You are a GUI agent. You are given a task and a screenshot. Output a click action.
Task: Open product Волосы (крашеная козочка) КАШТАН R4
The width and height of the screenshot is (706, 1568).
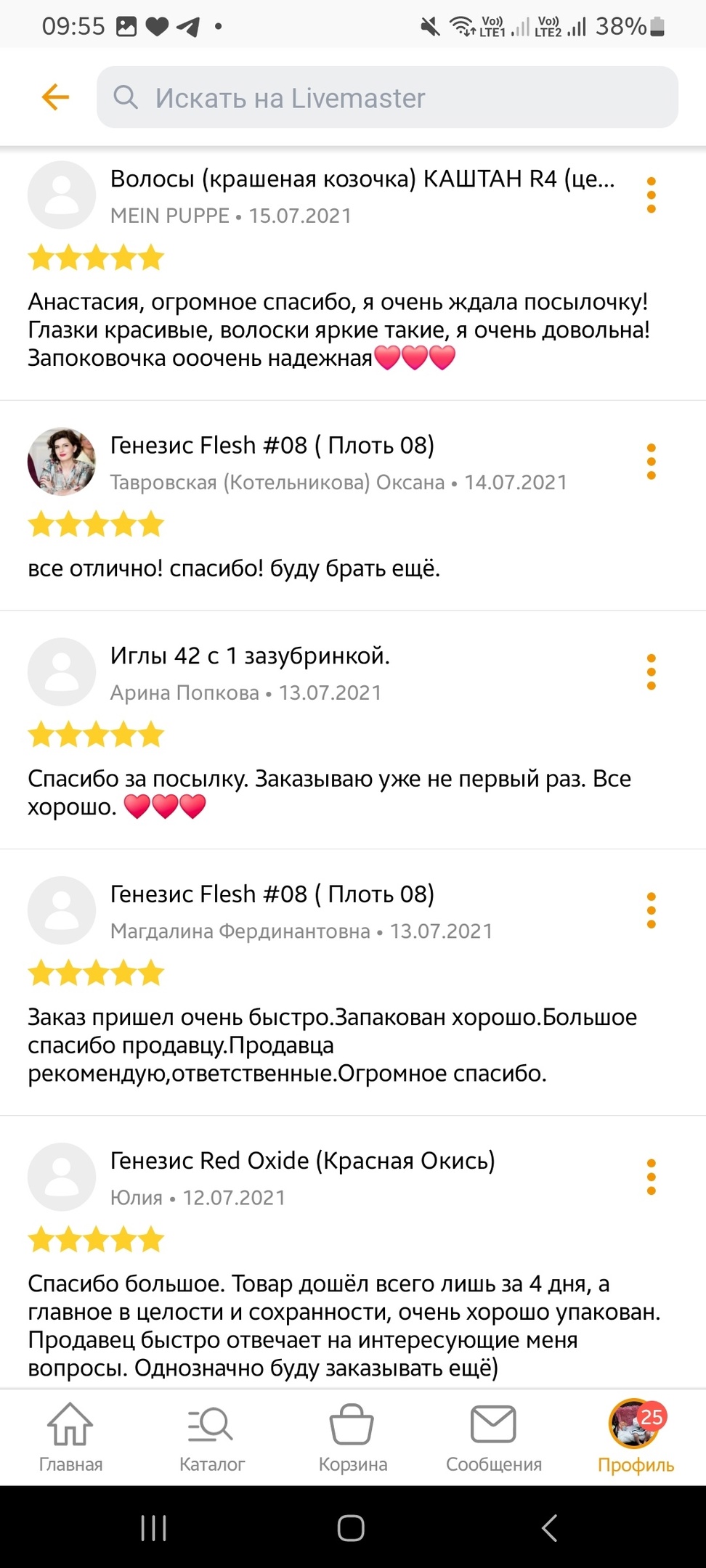coord(362,179)
